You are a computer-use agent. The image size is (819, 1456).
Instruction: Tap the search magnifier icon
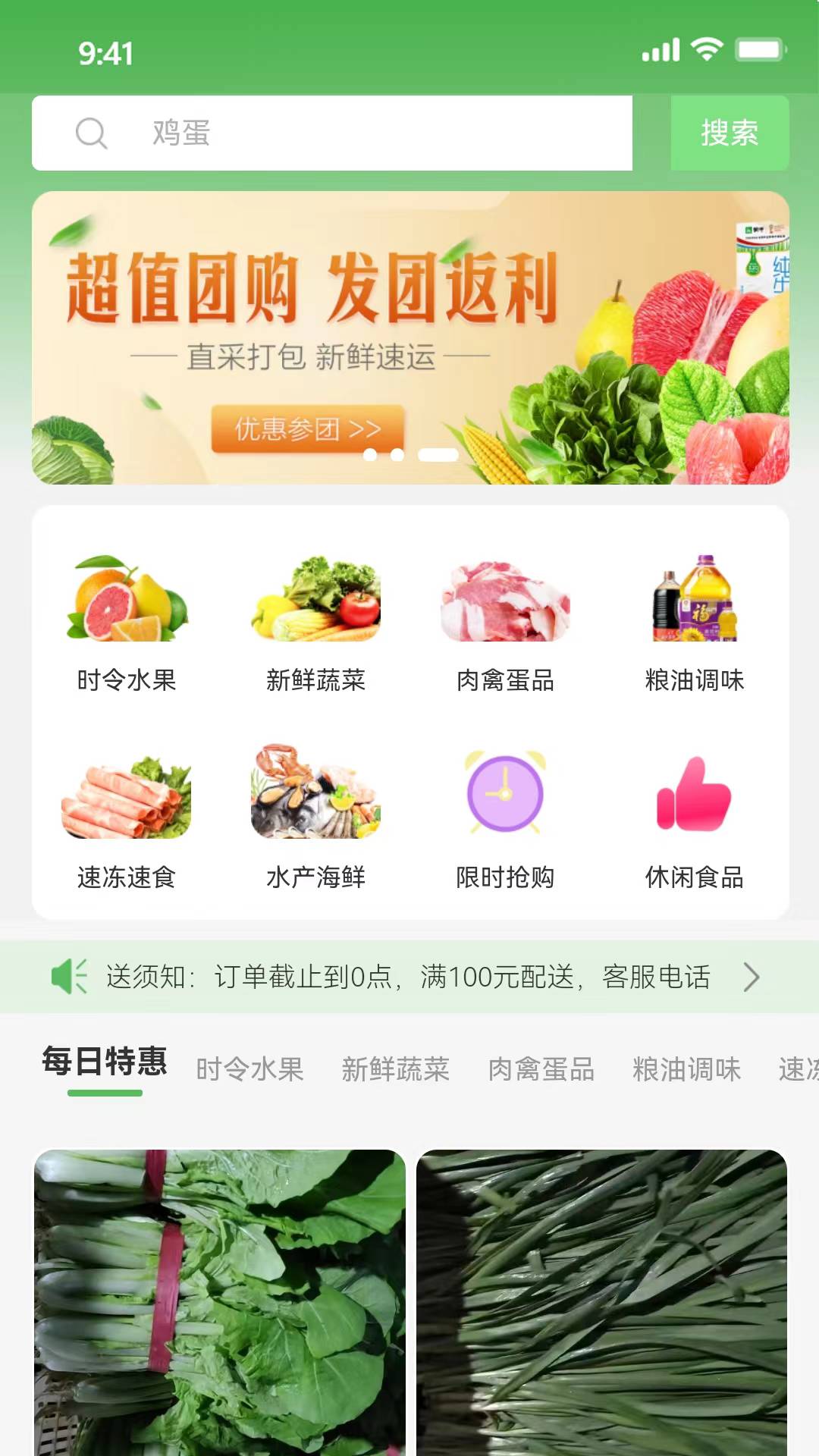coord(92,133)
